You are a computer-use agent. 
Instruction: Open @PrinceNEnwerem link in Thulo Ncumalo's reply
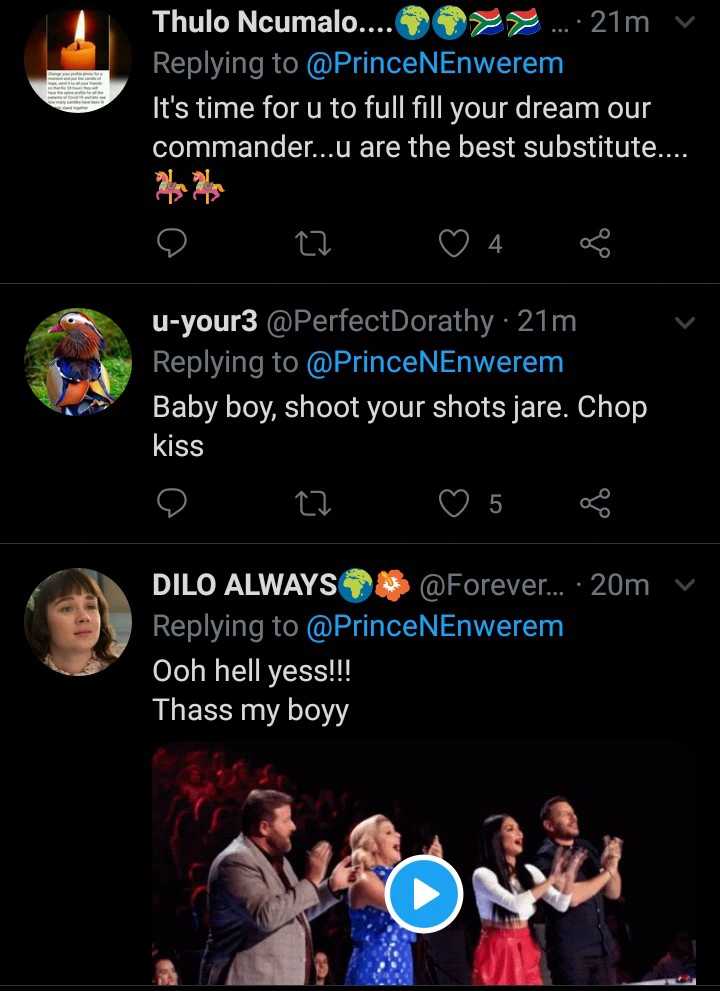tap(435, 63)
